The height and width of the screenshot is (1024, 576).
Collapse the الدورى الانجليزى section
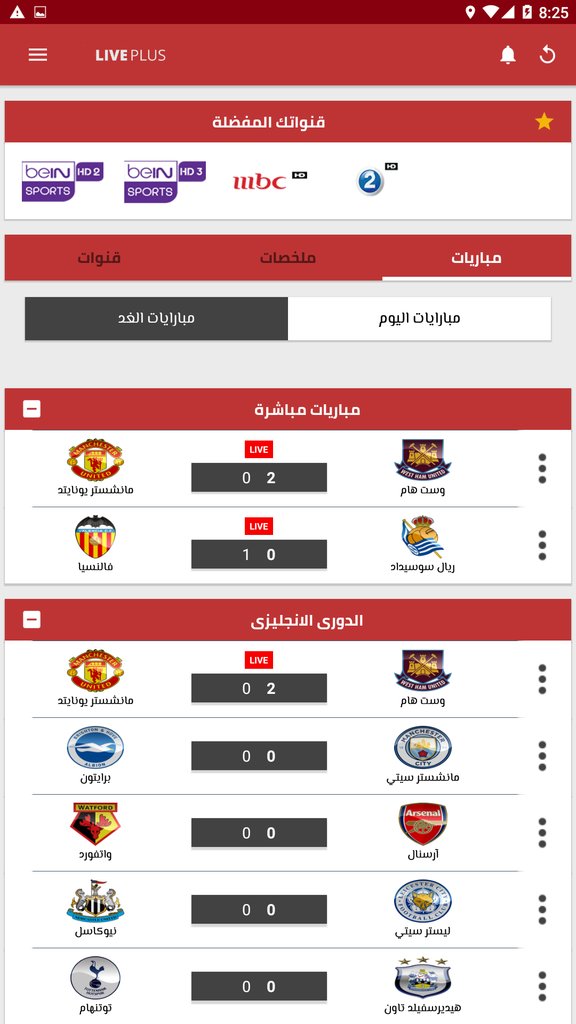pos(31,620)
